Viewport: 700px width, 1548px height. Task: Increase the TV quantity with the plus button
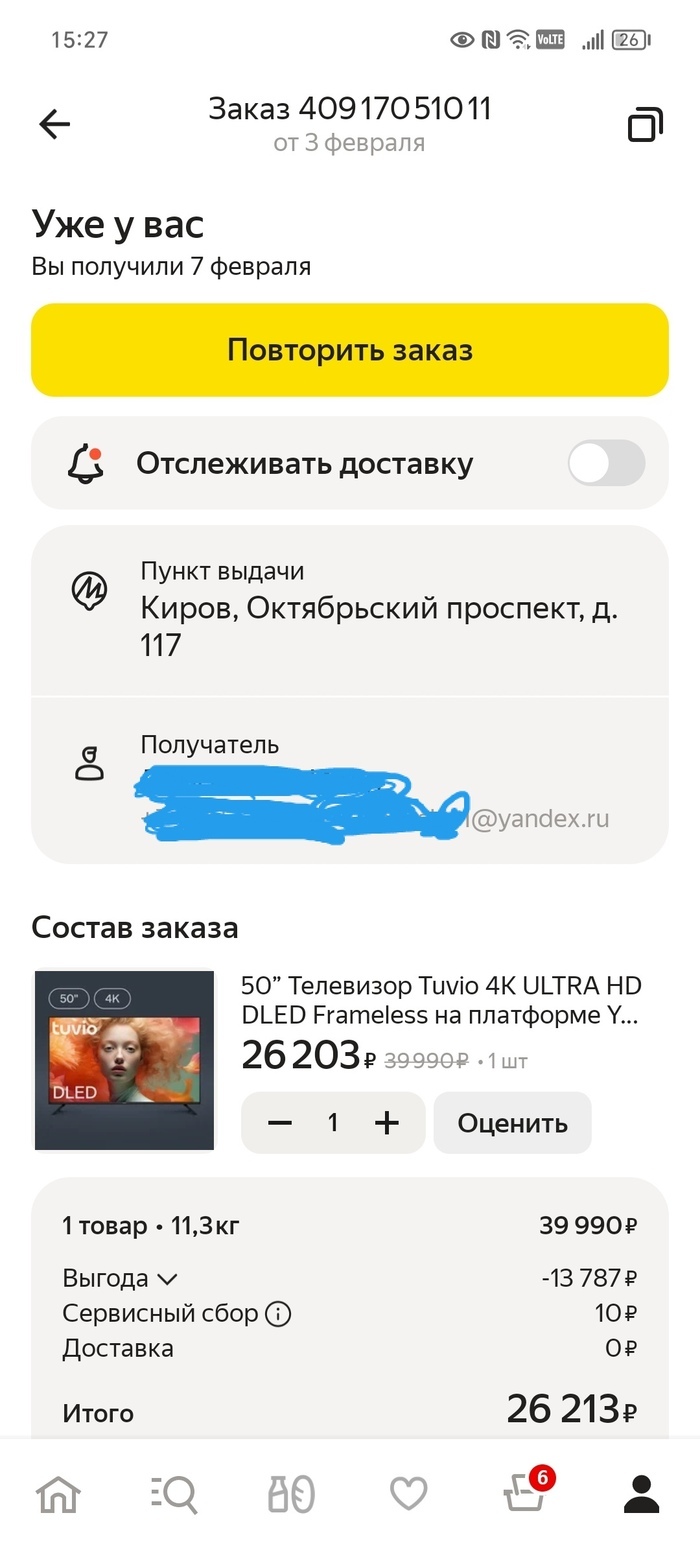pyautogui.click(x=387, y=1123)
